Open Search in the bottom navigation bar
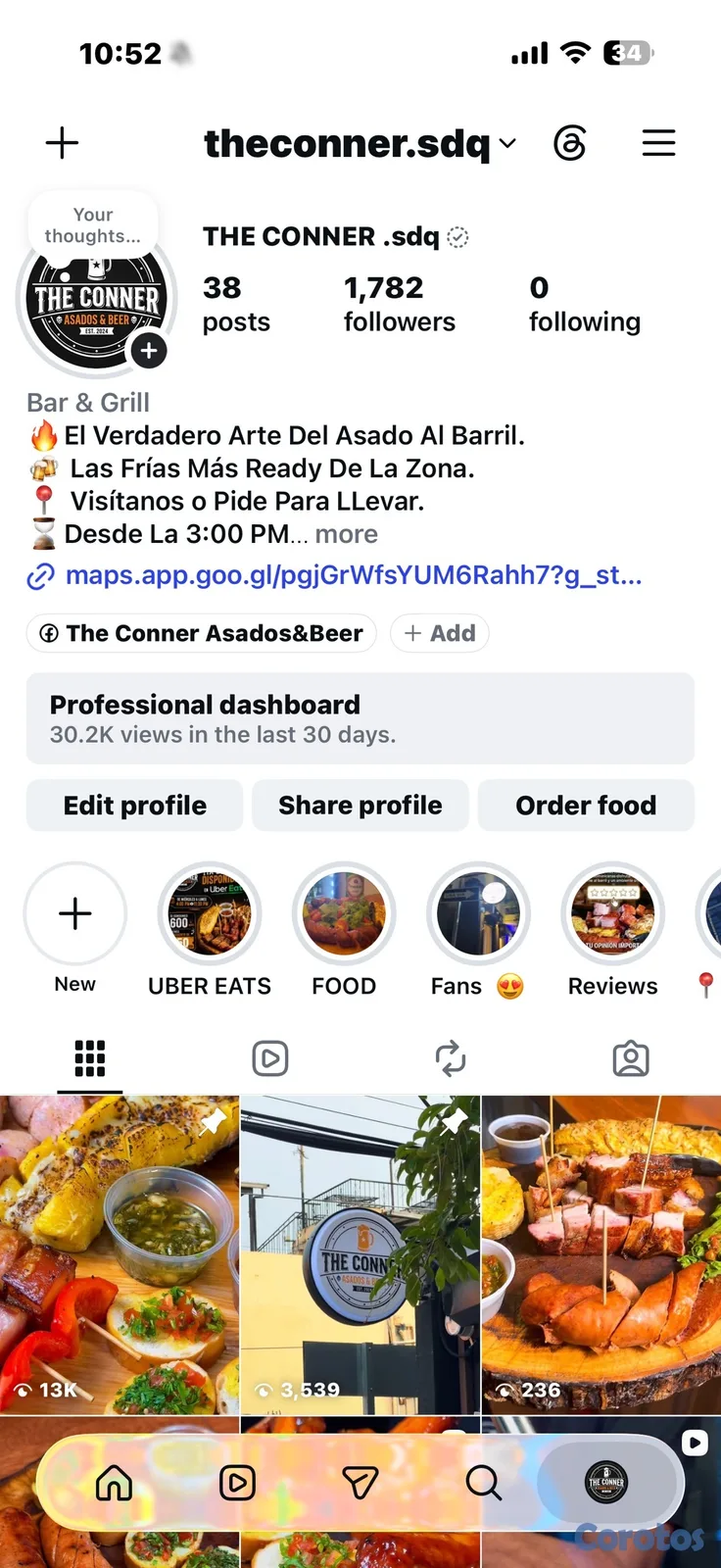 tap(483, 1482)
